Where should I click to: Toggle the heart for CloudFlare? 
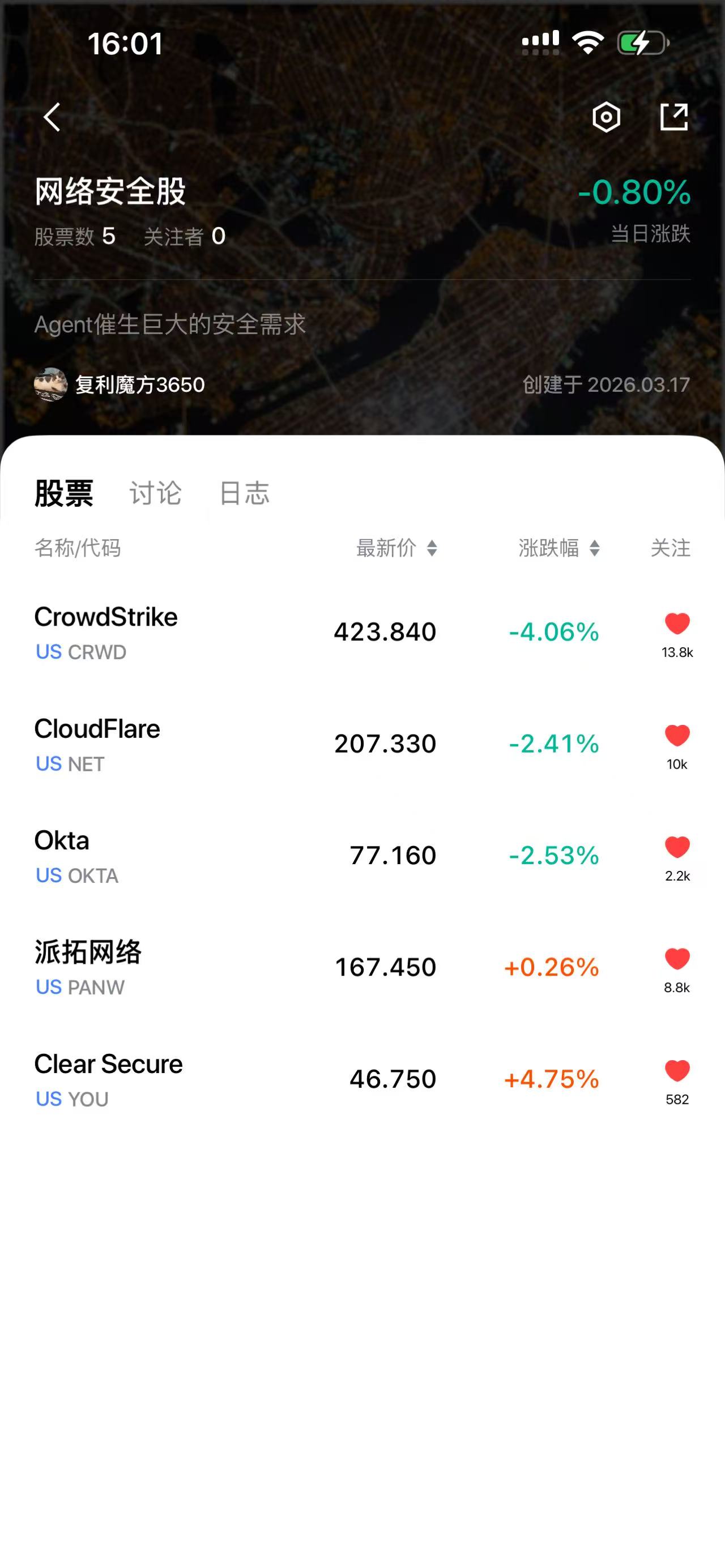(677, 736)
